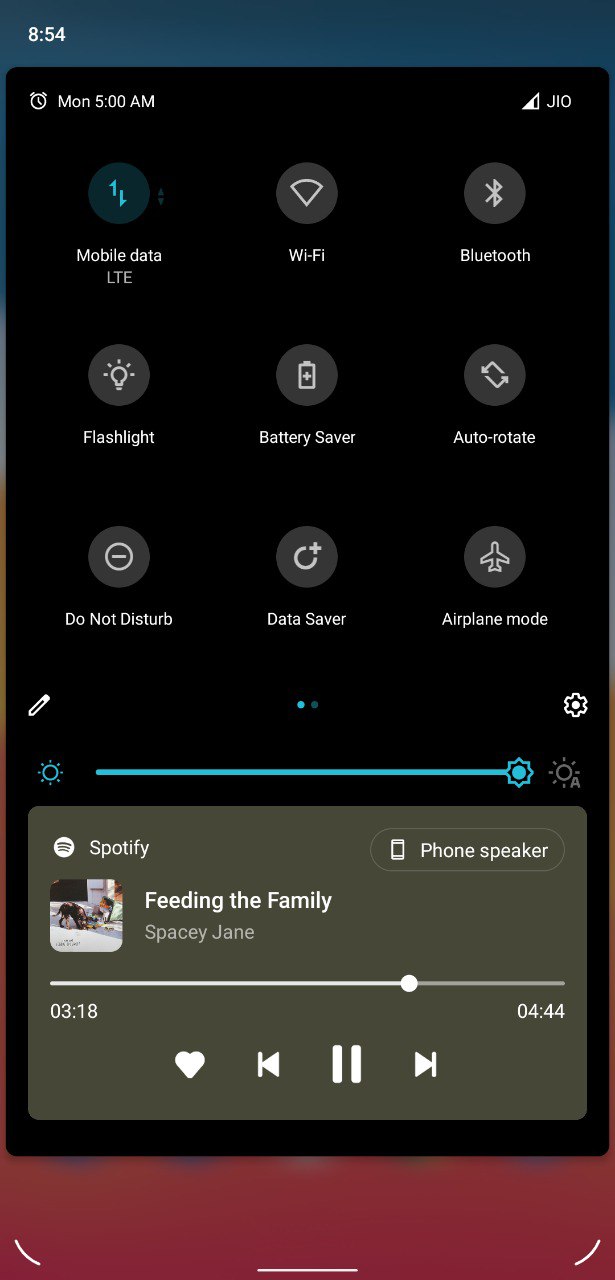The width and height of the screenshot is (615, 1280).
Task: Skip to the previous track
Action: coord(268,1065)
